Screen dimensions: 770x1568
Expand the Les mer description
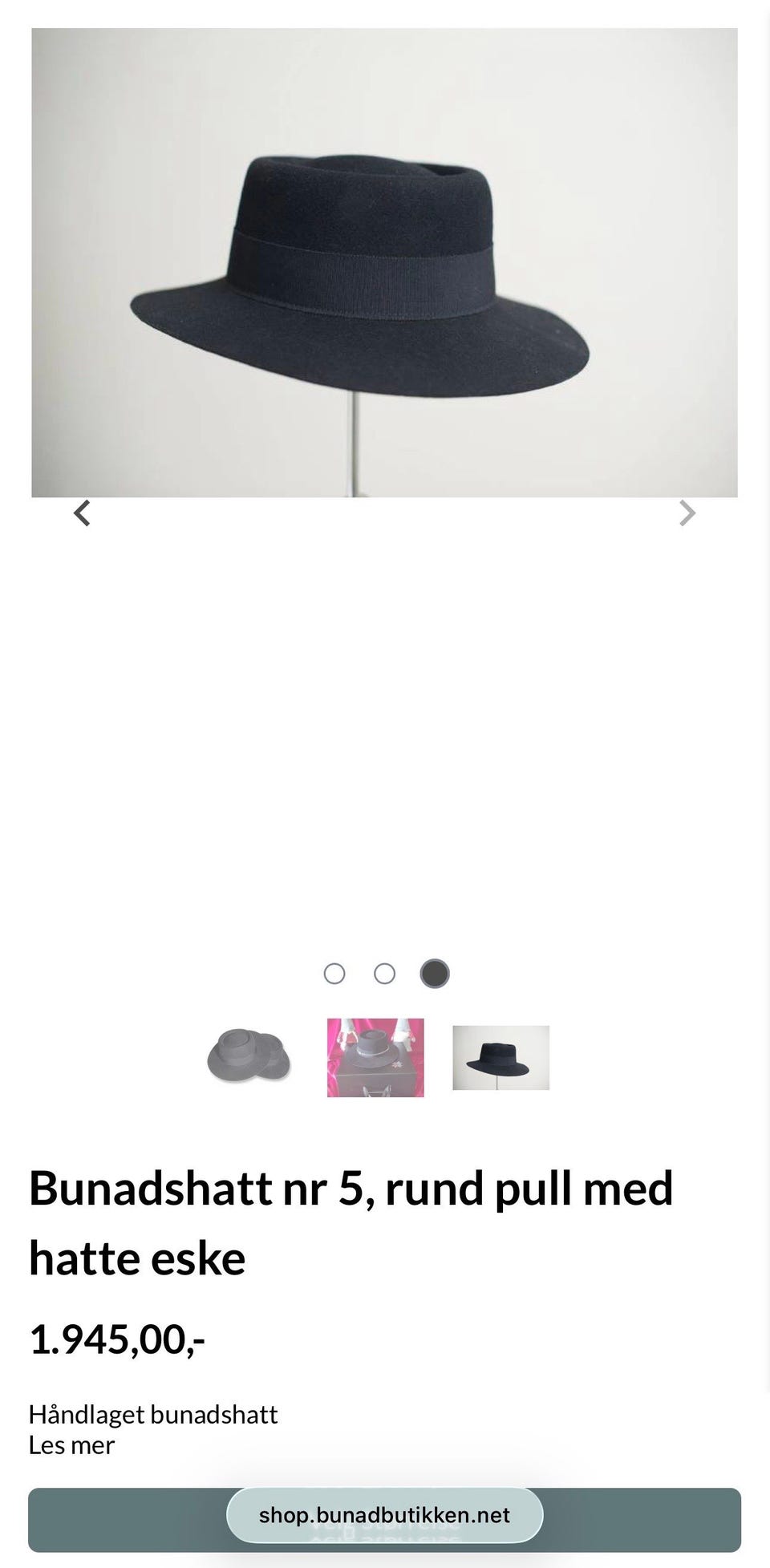pos(71,1444)
